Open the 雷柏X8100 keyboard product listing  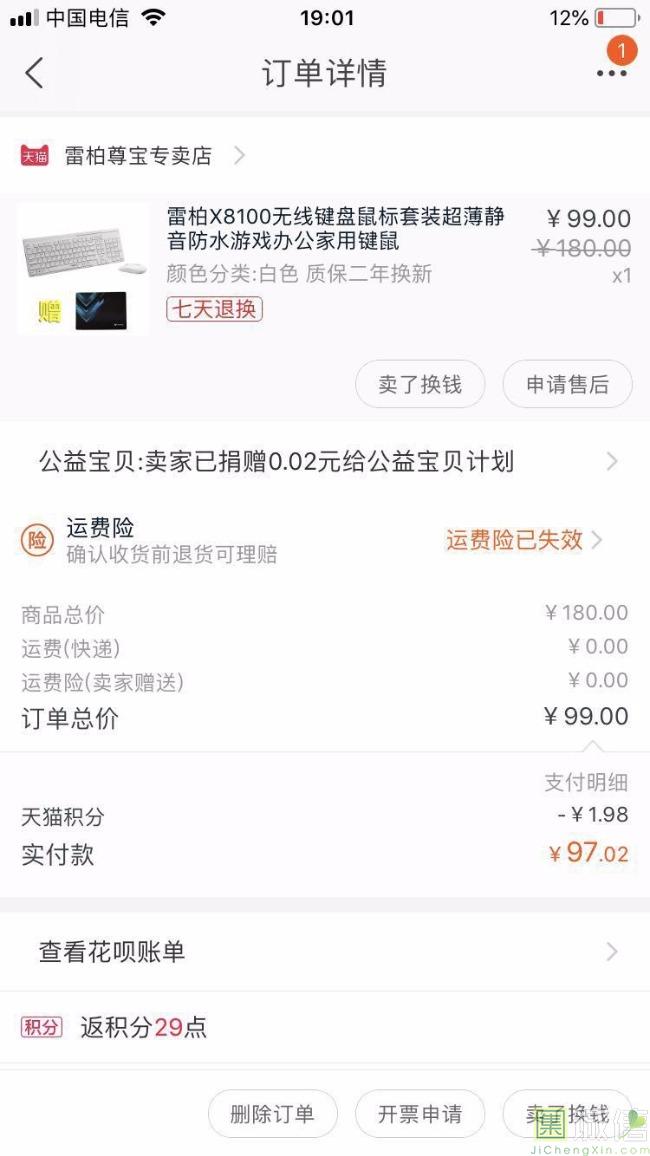(335, 229)
